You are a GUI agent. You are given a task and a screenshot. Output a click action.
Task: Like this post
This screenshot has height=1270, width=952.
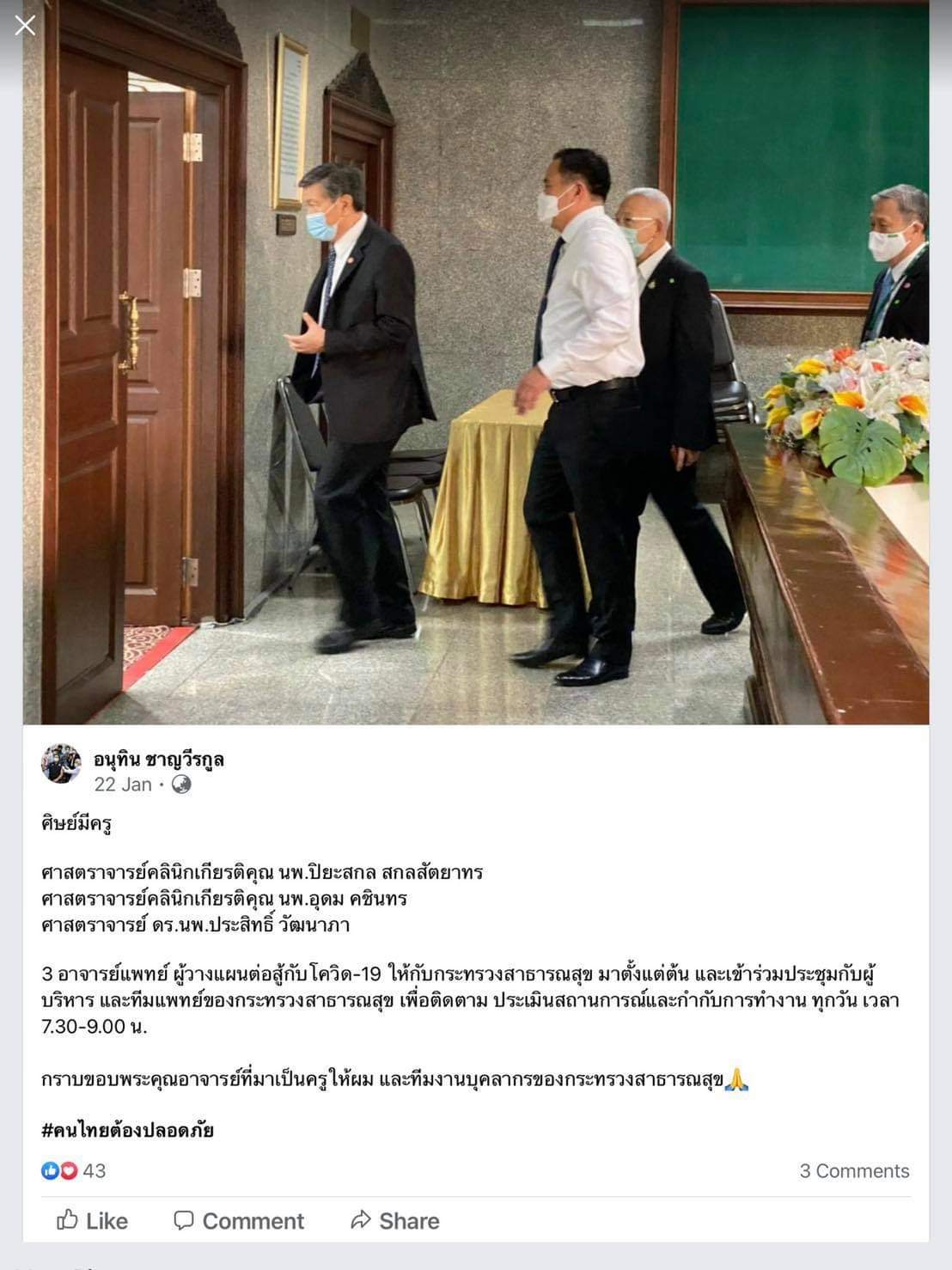(92, 1220)
